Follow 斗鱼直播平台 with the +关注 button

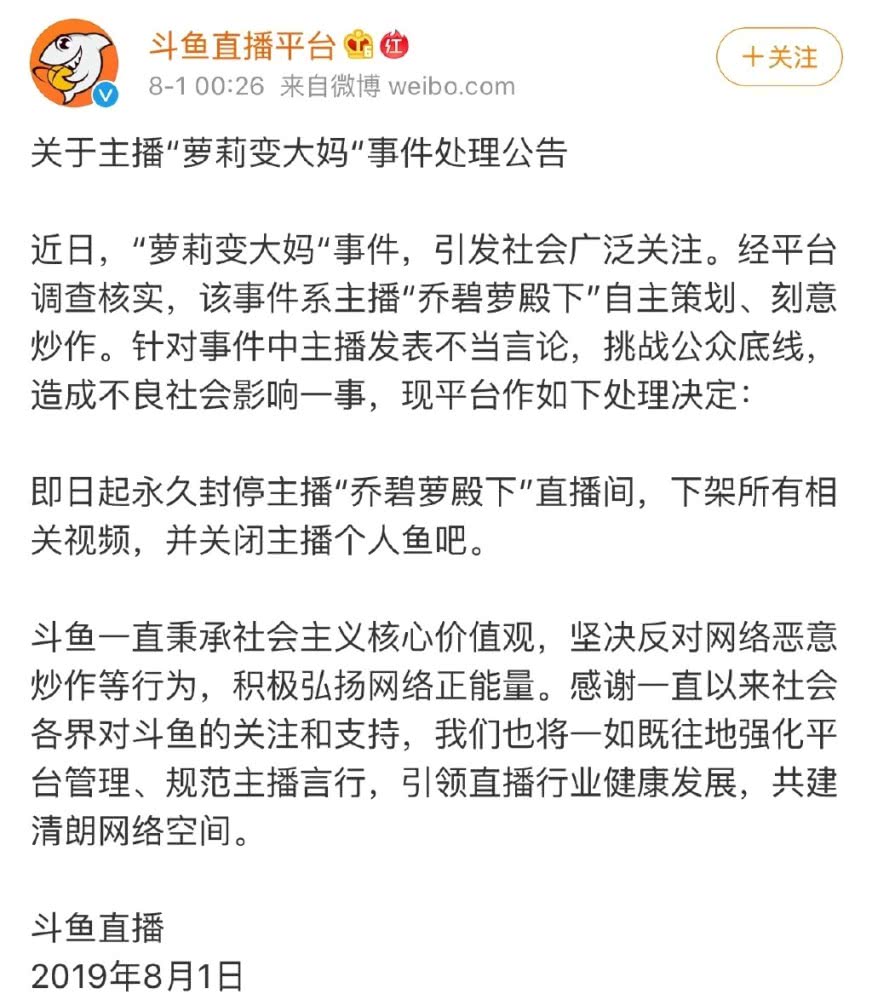[x=779, y=57]
